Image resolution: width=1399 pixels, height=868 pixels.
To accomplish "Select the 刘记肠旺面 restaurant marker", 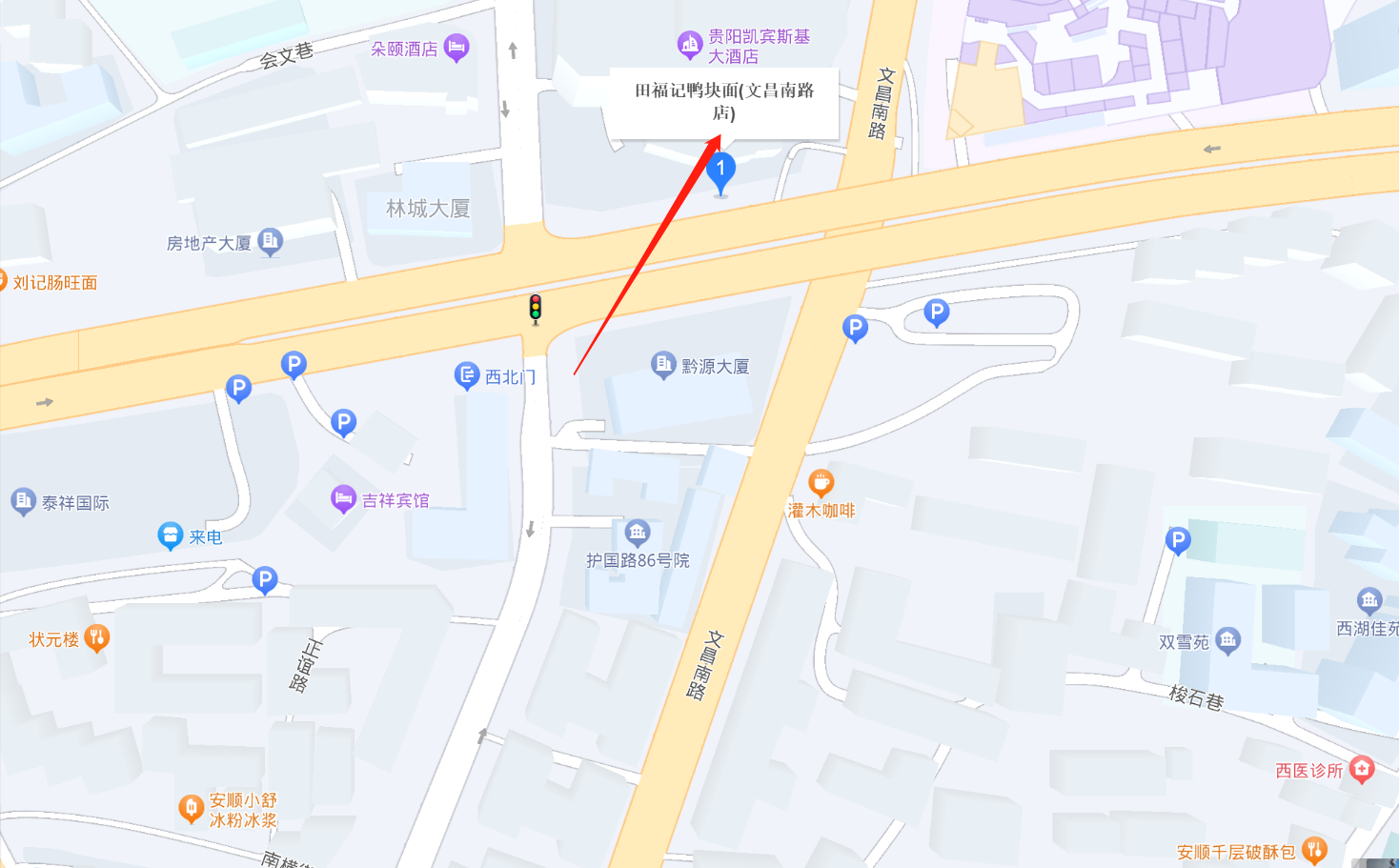I will click(x=3, y=280).
